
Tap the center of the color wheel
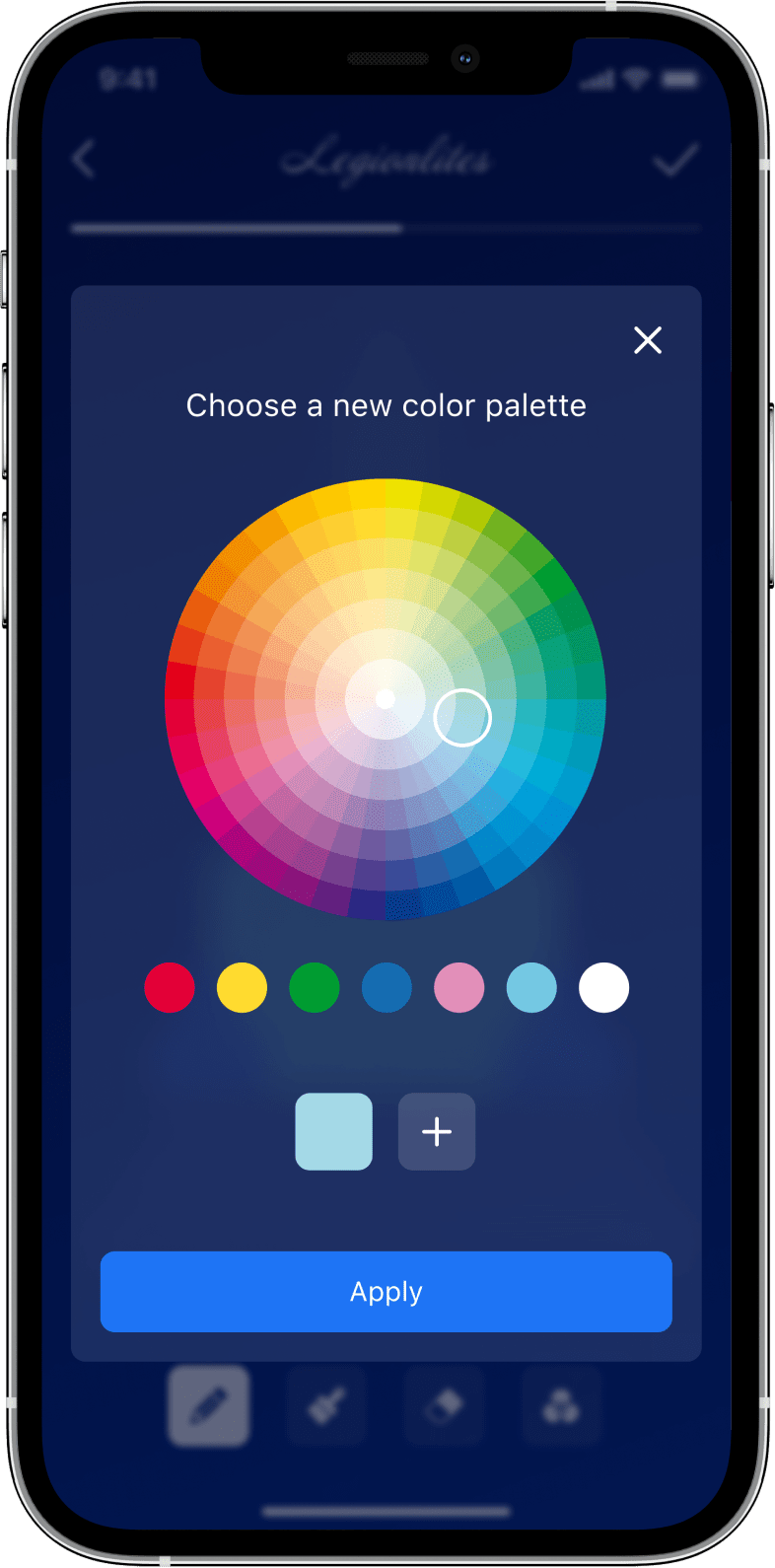[386, 699]
